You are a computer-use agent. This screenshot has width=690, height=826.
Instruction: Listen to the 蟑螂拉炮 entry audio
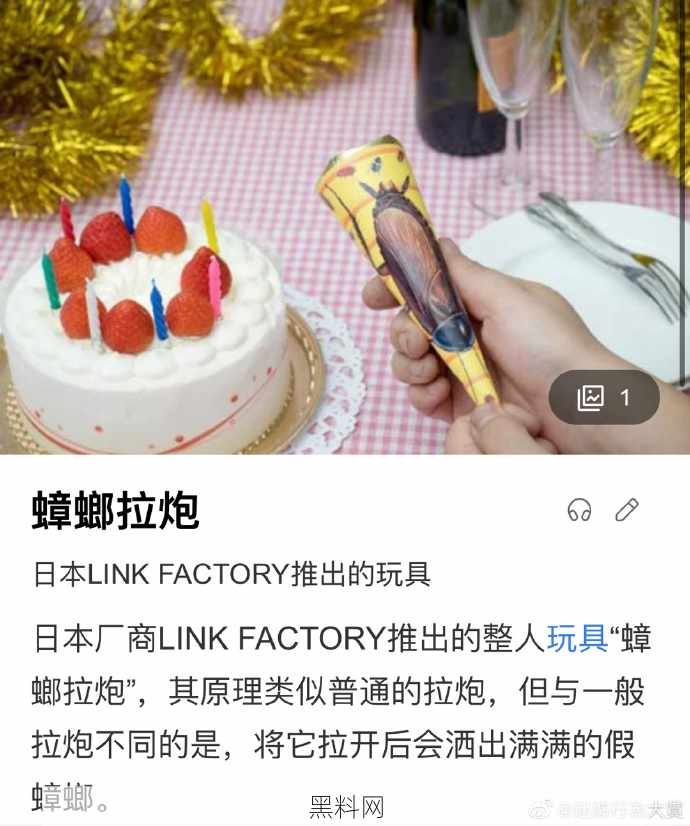(x=579, y=510)
